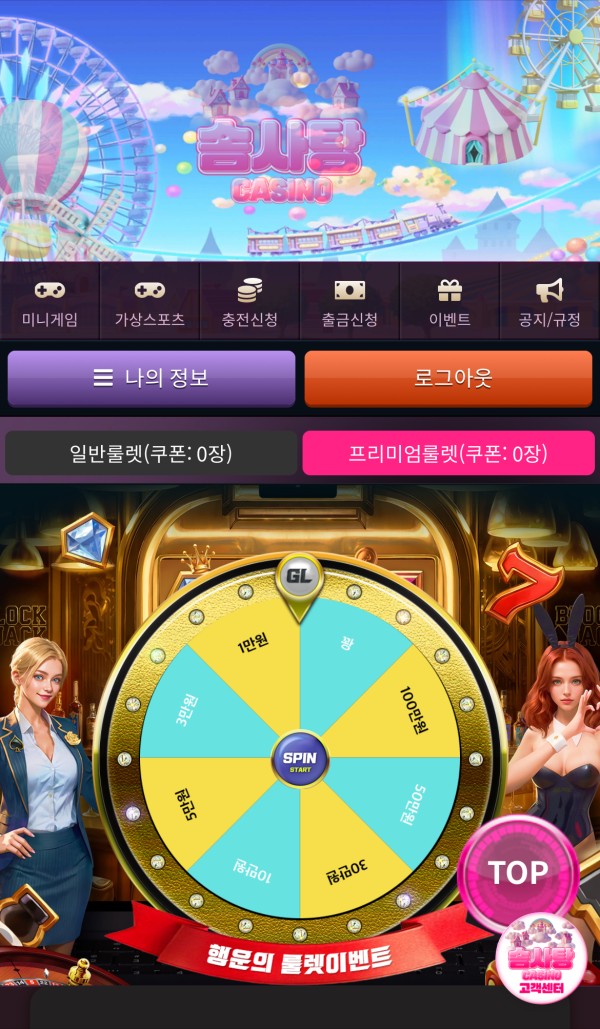This screenshot has width=600, height=1029.
Task: Open 충전신청 deposit request
Action: coord(250,303)
